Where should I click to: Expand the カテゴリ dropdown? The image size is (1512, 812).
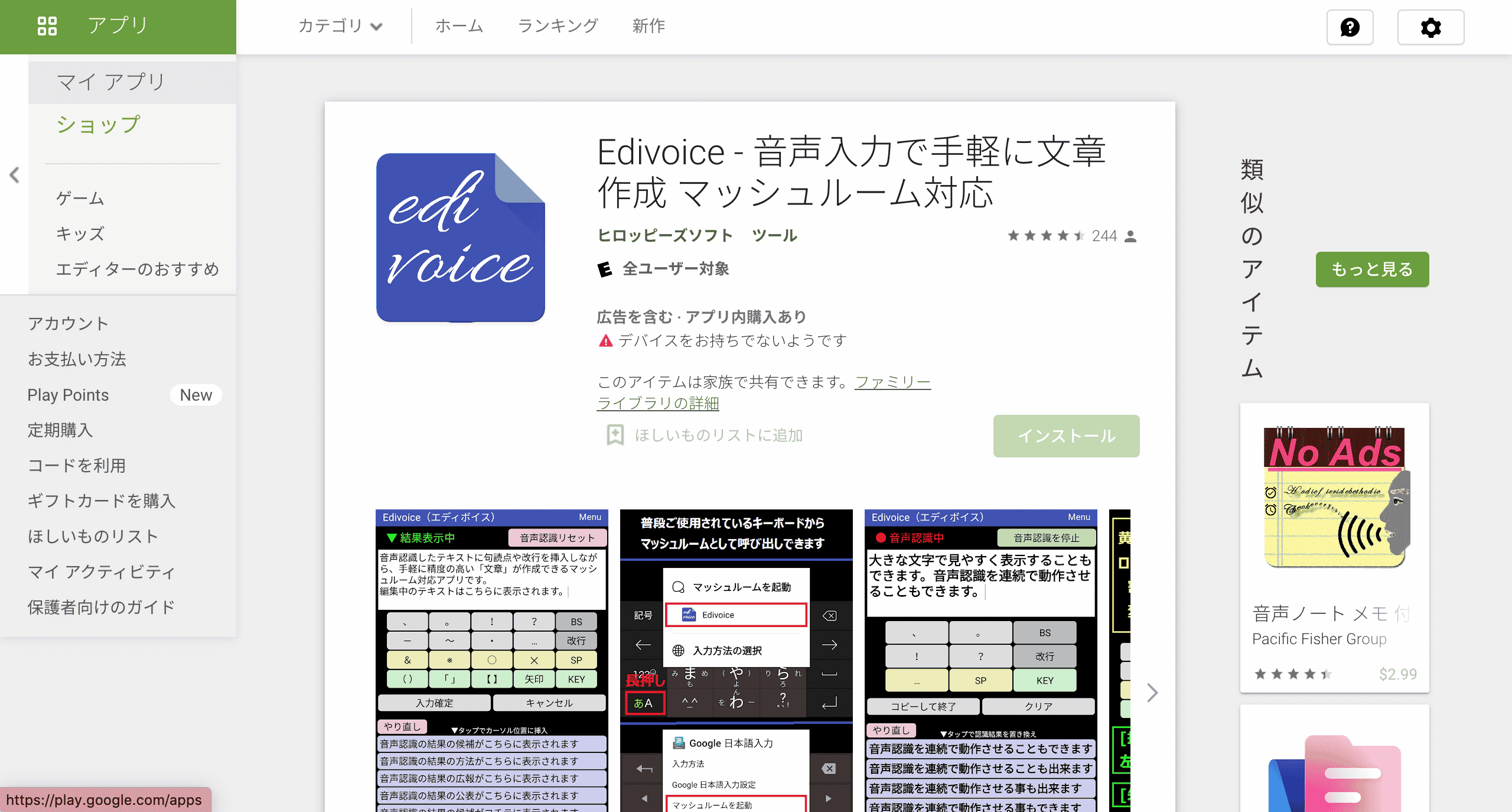(x=340, y=26)
